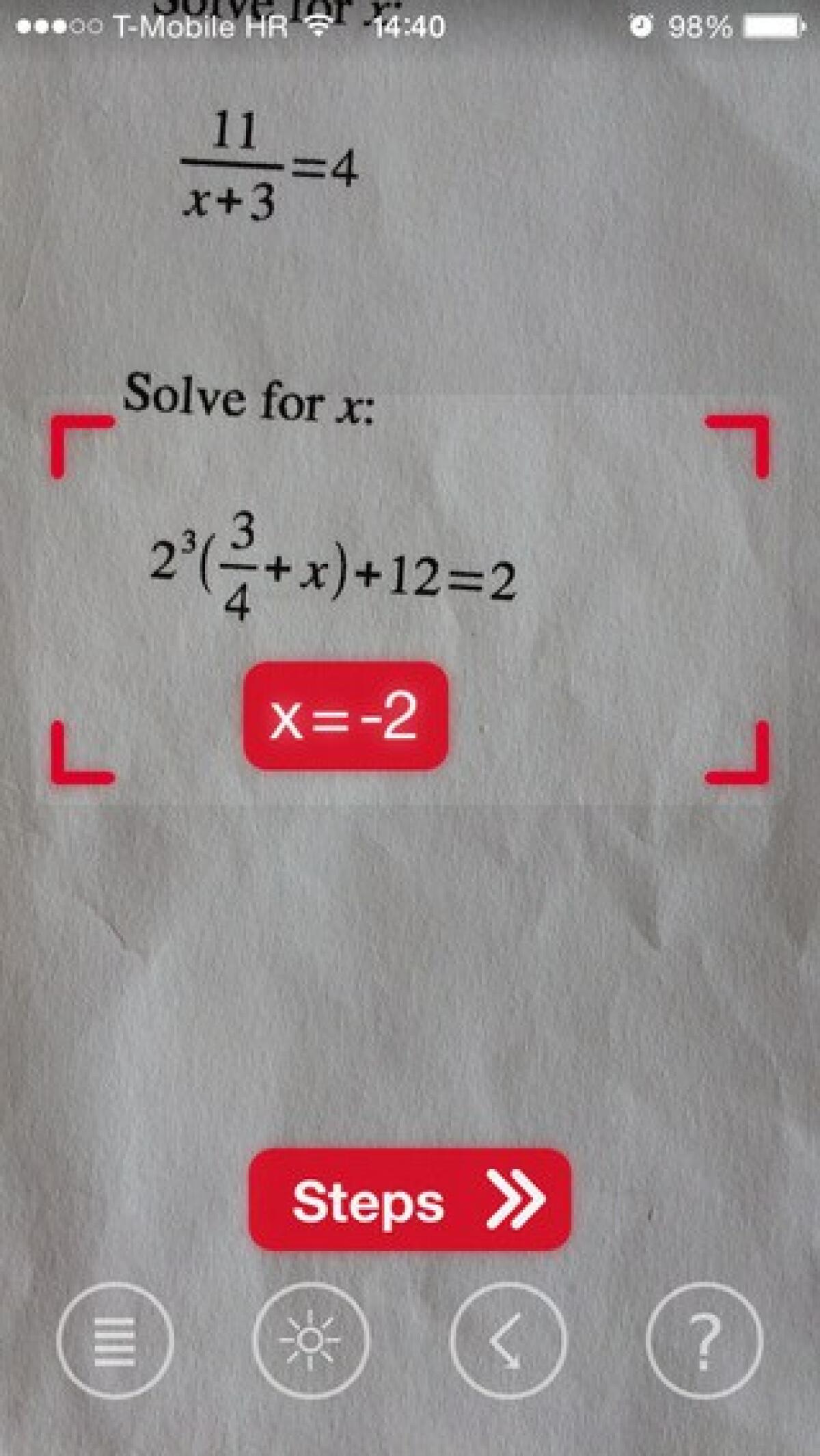The height and width of the screenshot is (1456, 820).
Task: Open the help question mark
Action: pos(704,1341)
